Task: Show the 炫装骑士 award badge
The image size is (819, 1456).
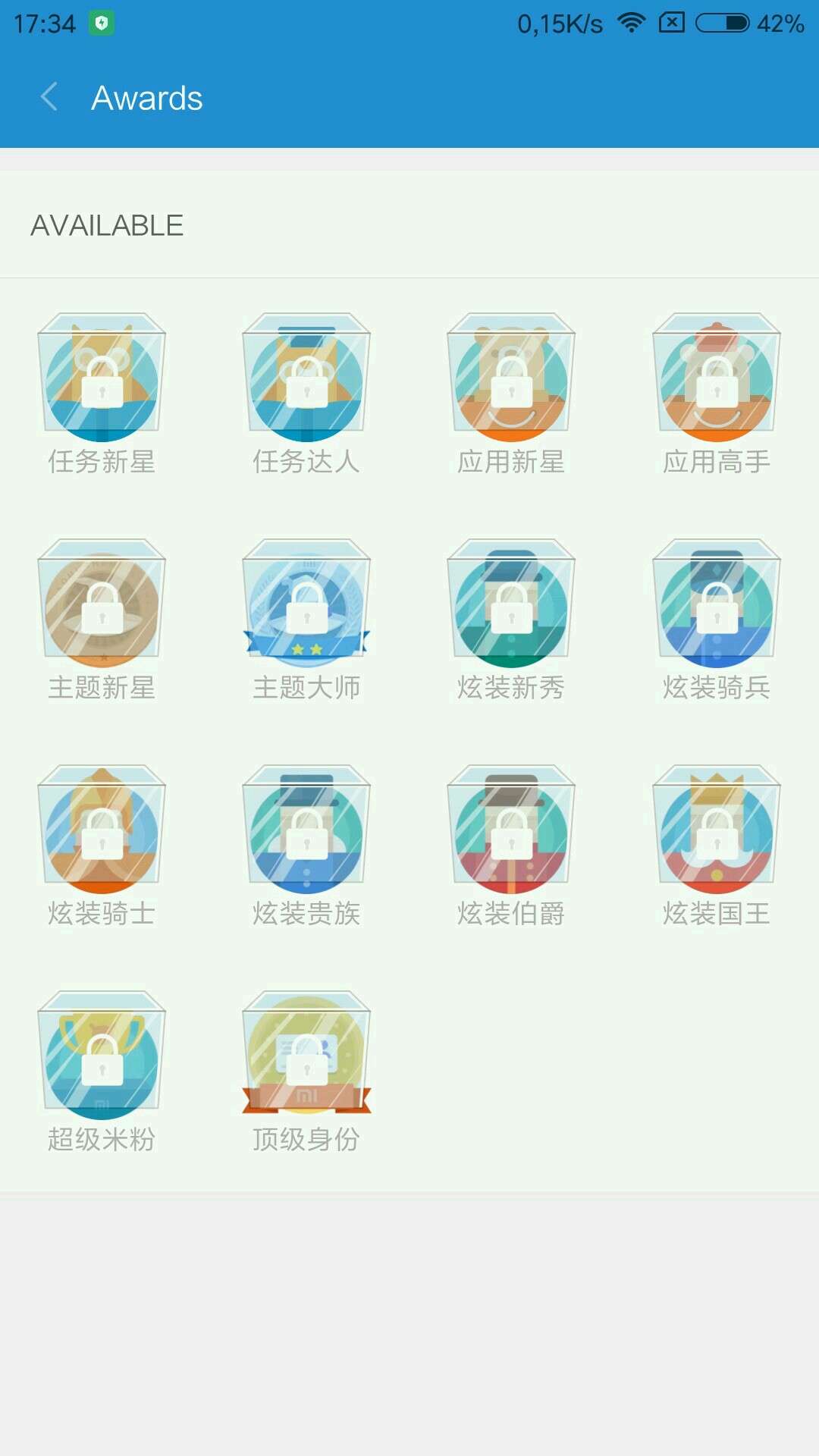Action: pos(102,830)
